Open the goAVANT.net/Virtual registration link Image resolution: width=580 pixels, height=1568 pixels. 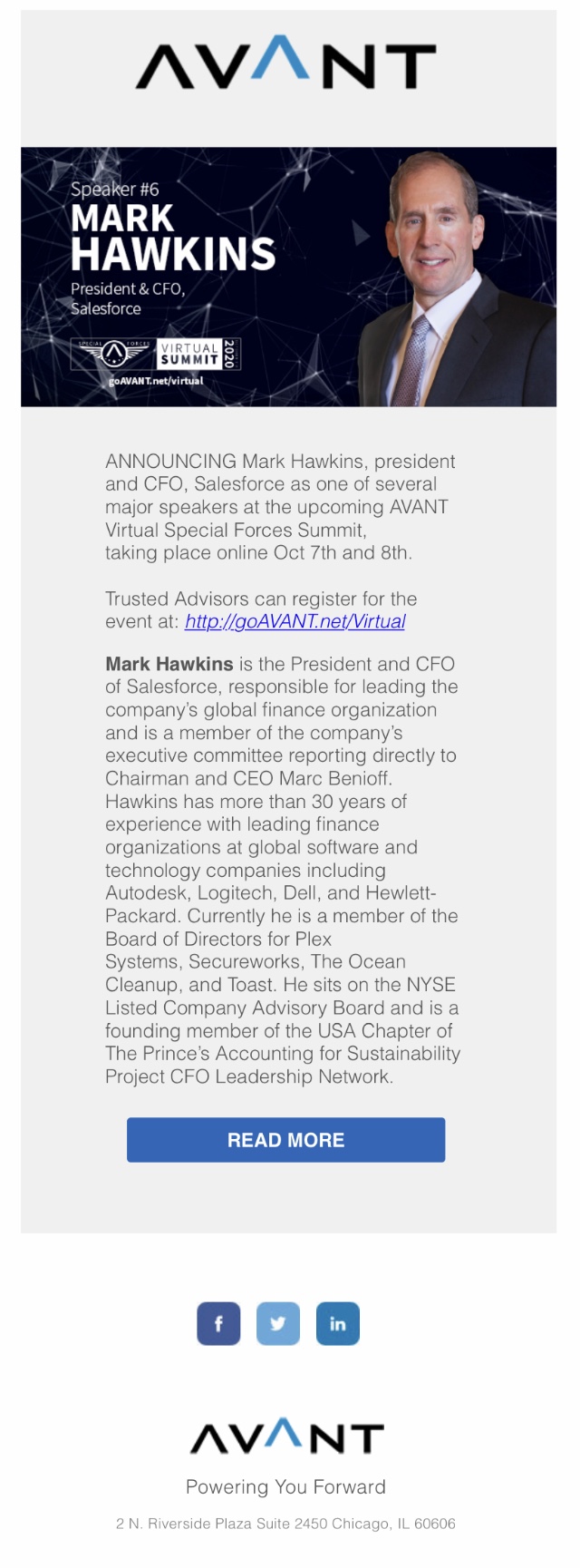(x=295, y=622)
